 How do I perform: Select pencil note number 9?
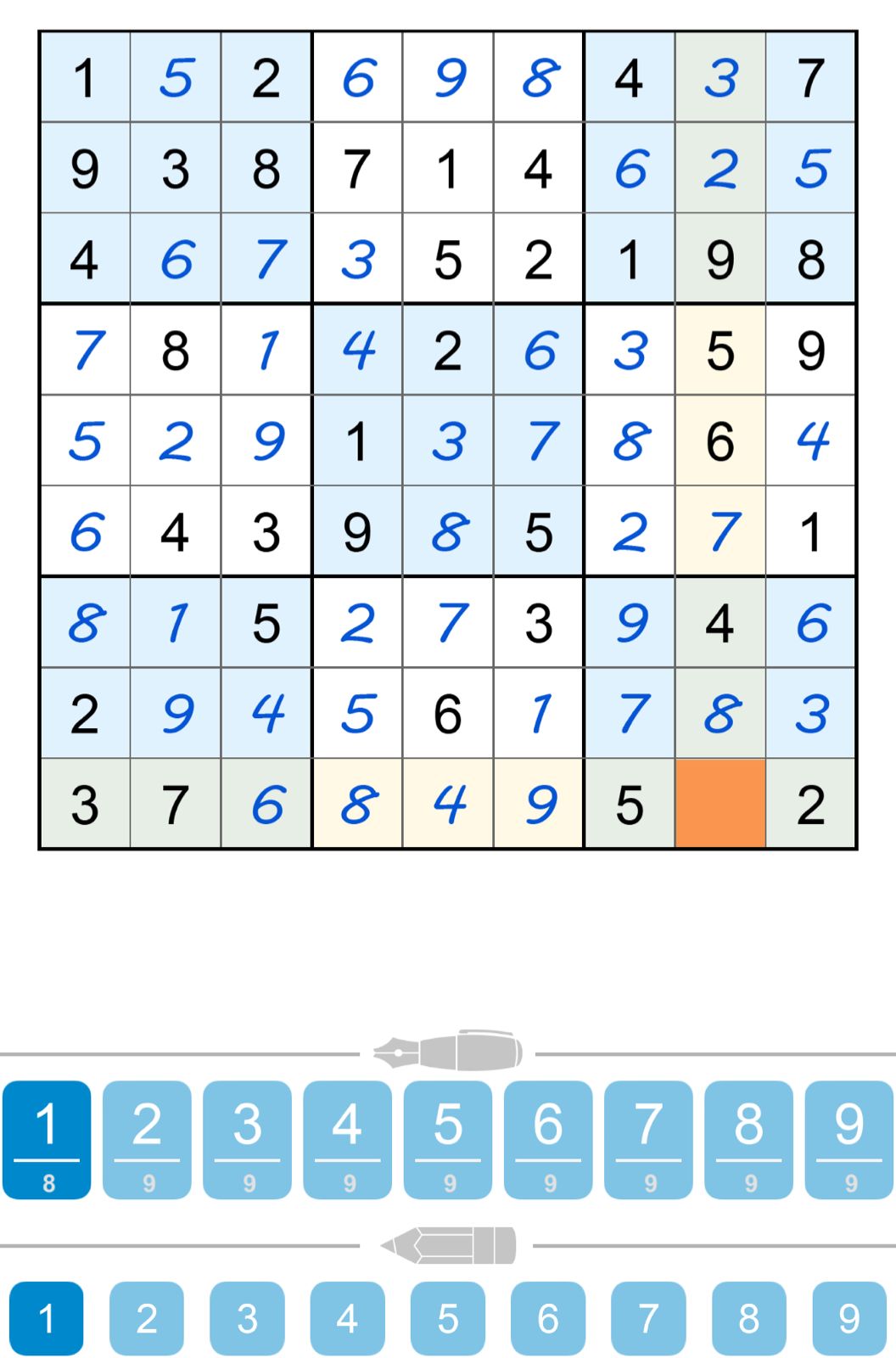tap(848, 1318)
